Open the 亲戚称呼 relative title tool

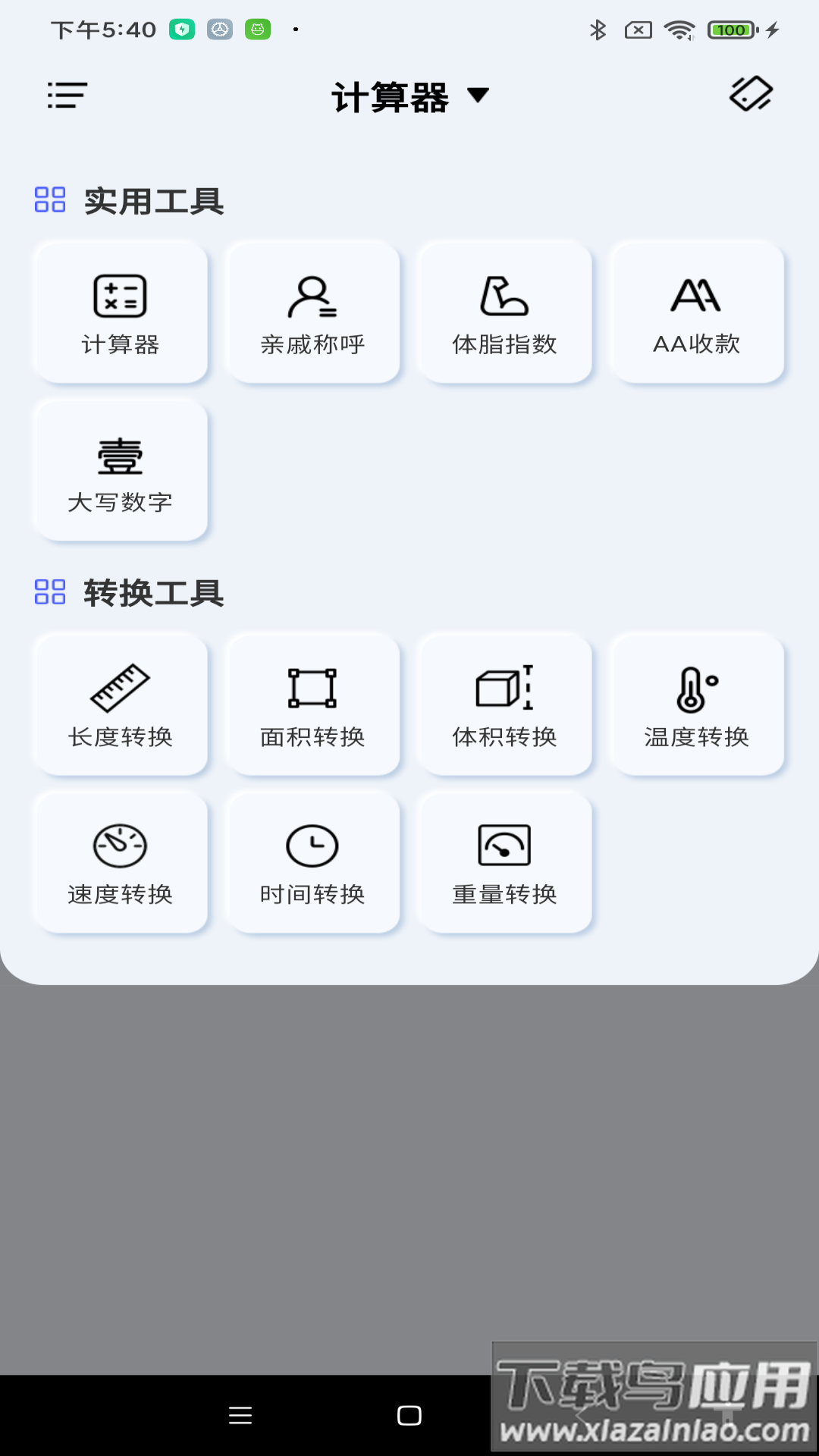point(312,311)
